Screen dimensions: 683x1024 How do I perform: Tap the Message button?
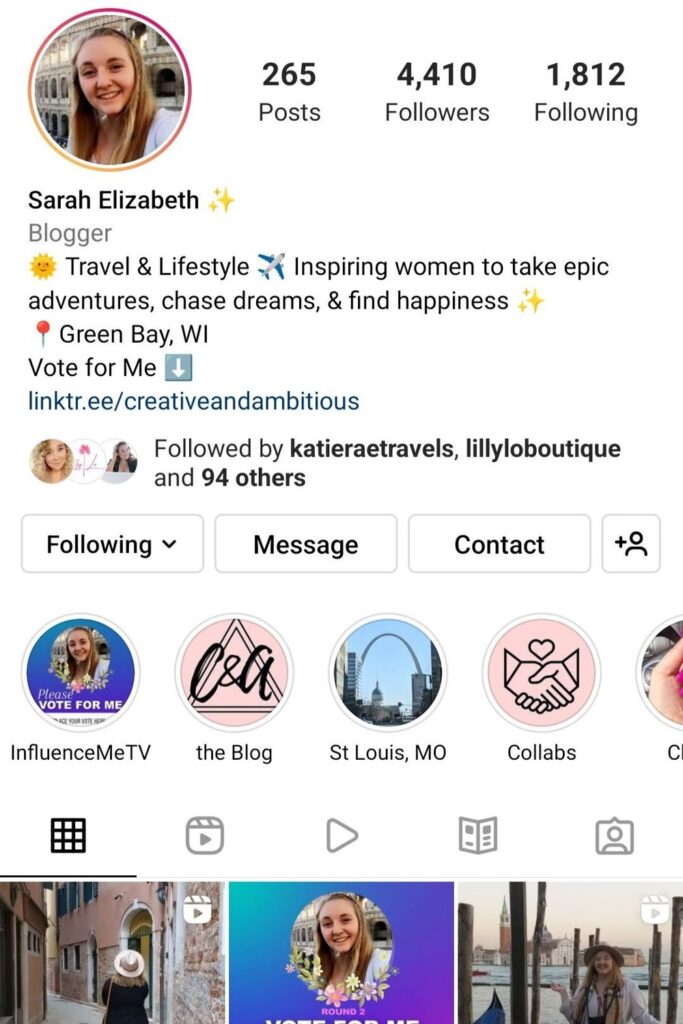pos(306,543)
